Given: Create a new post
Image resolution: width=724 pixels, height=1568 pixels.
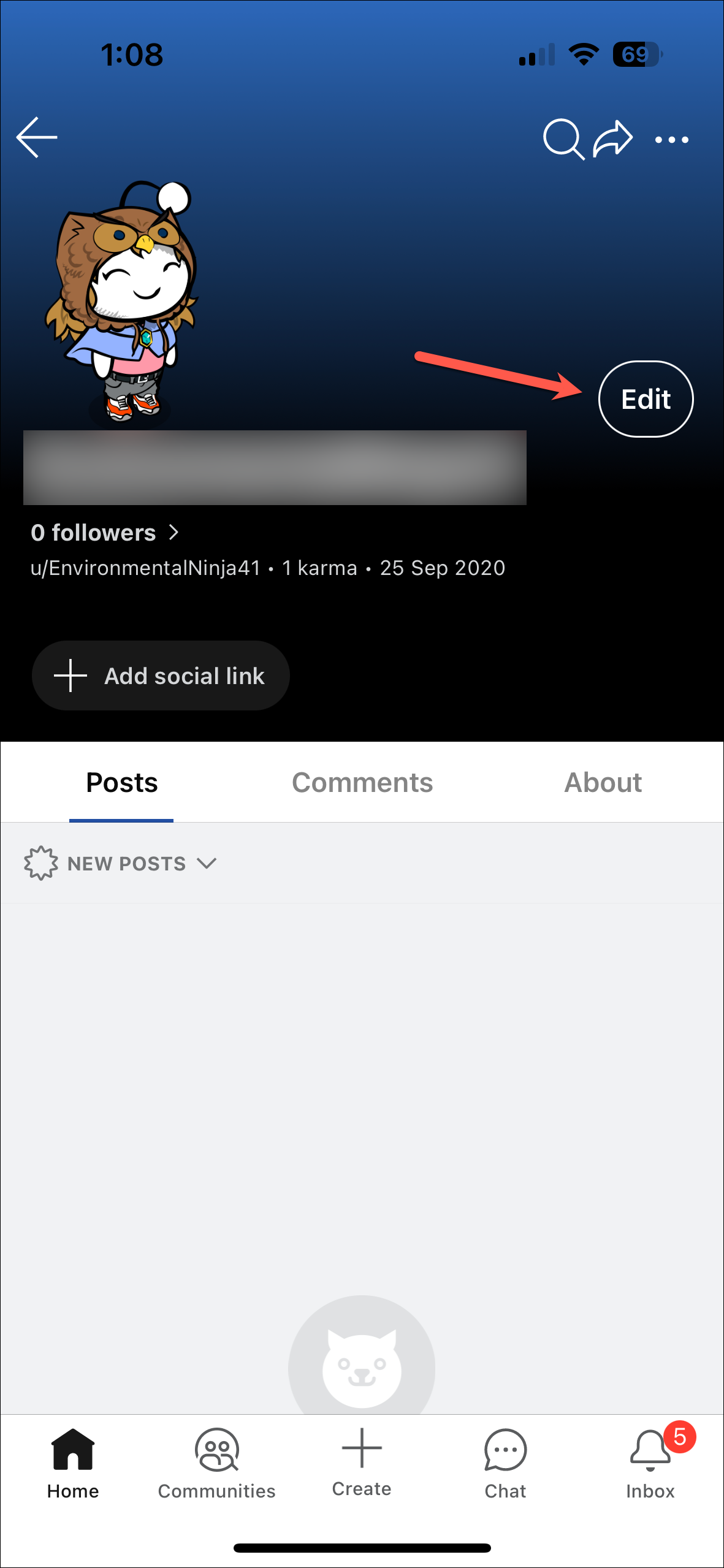Looking at the screenshot, I should [362, 1461].
